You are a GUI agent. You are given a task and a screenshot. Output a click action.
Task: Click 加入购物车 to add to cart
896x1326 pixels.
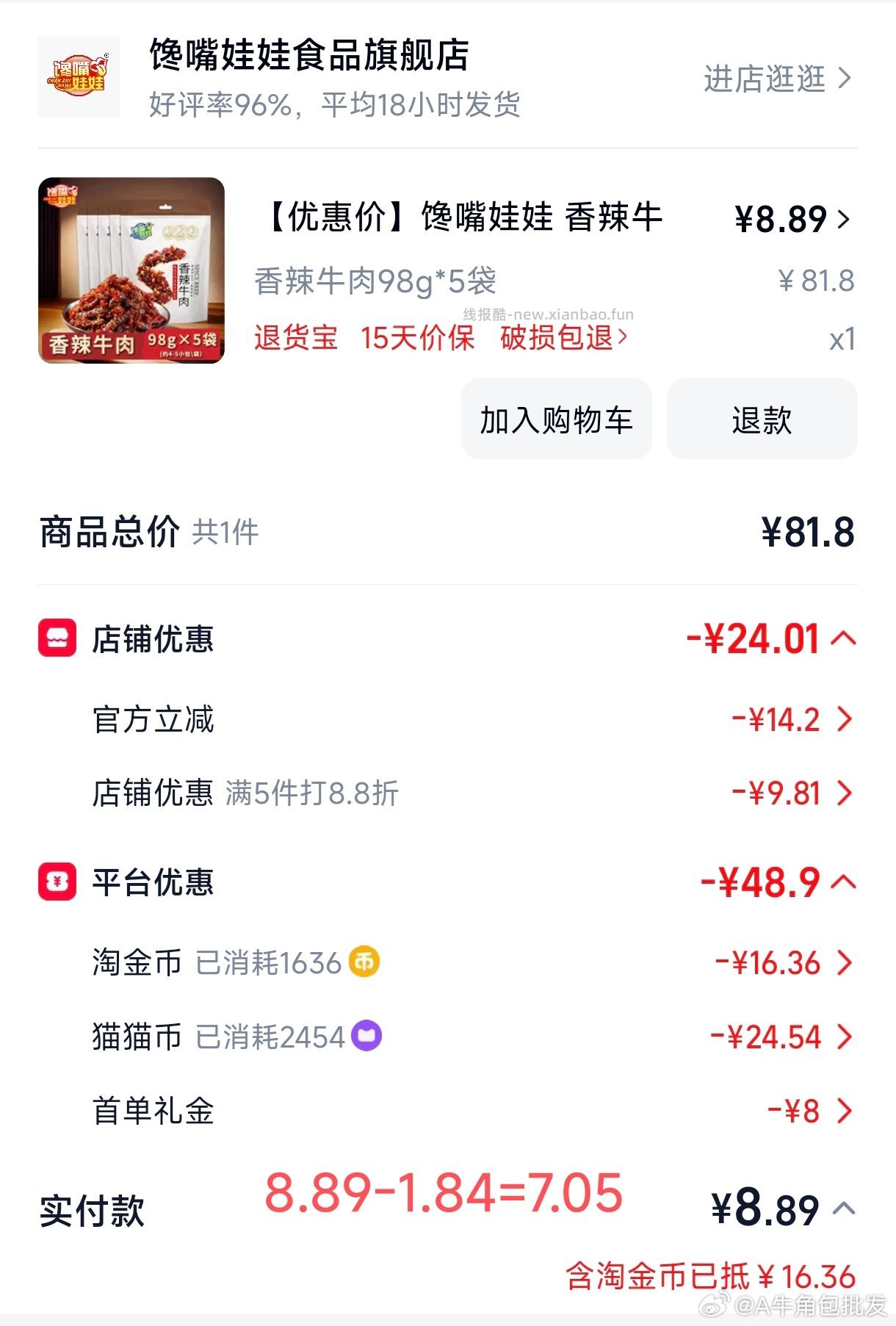(557, 419)
